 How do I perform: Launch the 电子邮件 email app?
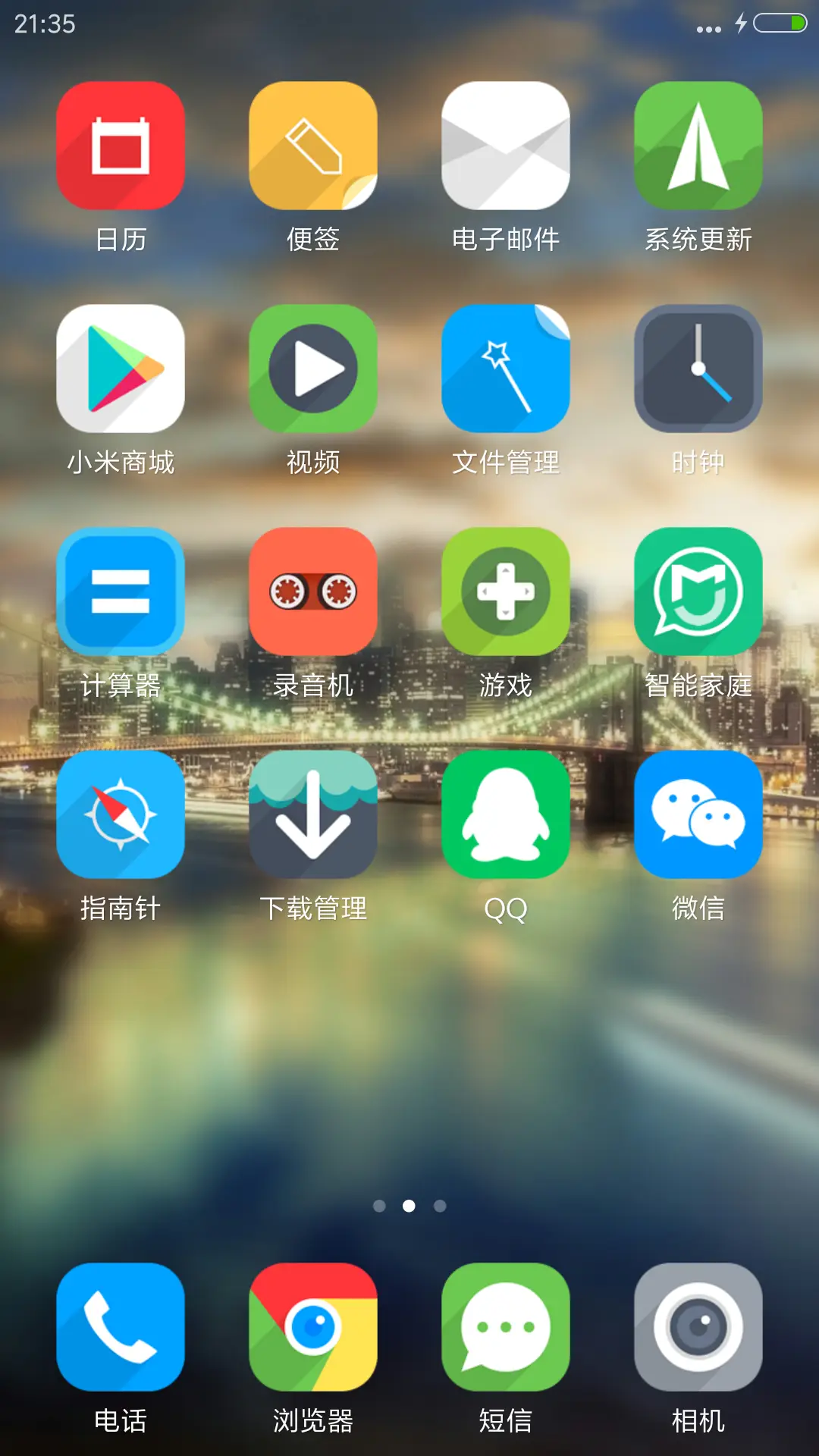(x=506, y=147)
